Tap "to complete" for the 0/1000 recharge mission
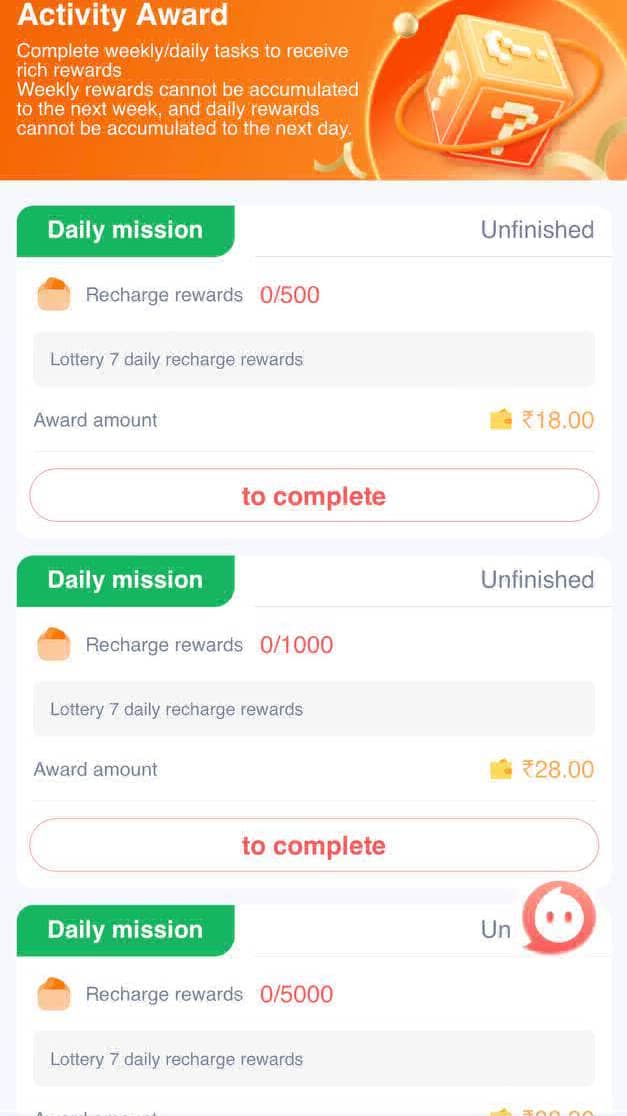627x1116 pixels. pos(314,845)
